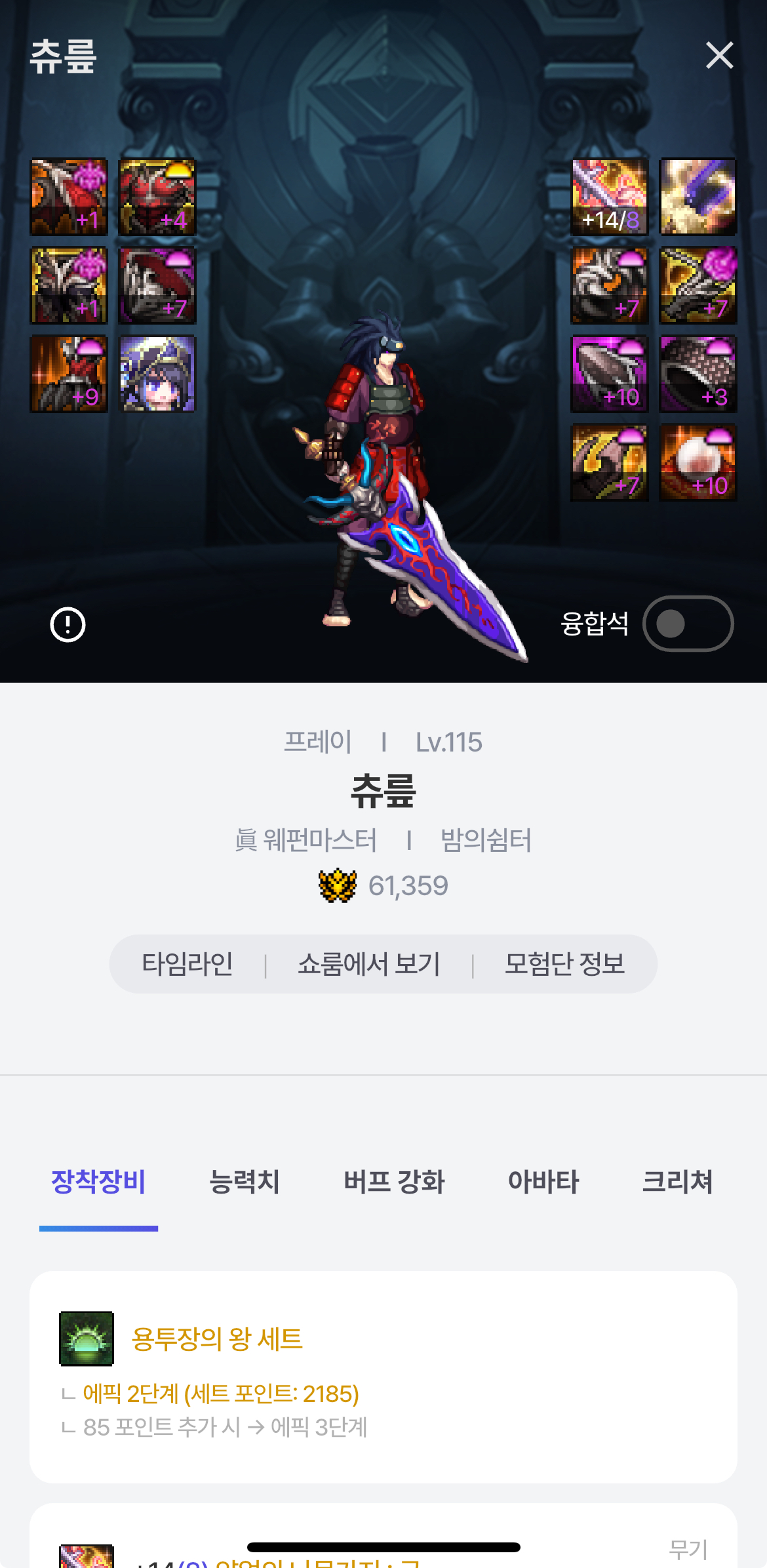
Task: Switch to the 크리쳐 tab
Action: 677,1182
